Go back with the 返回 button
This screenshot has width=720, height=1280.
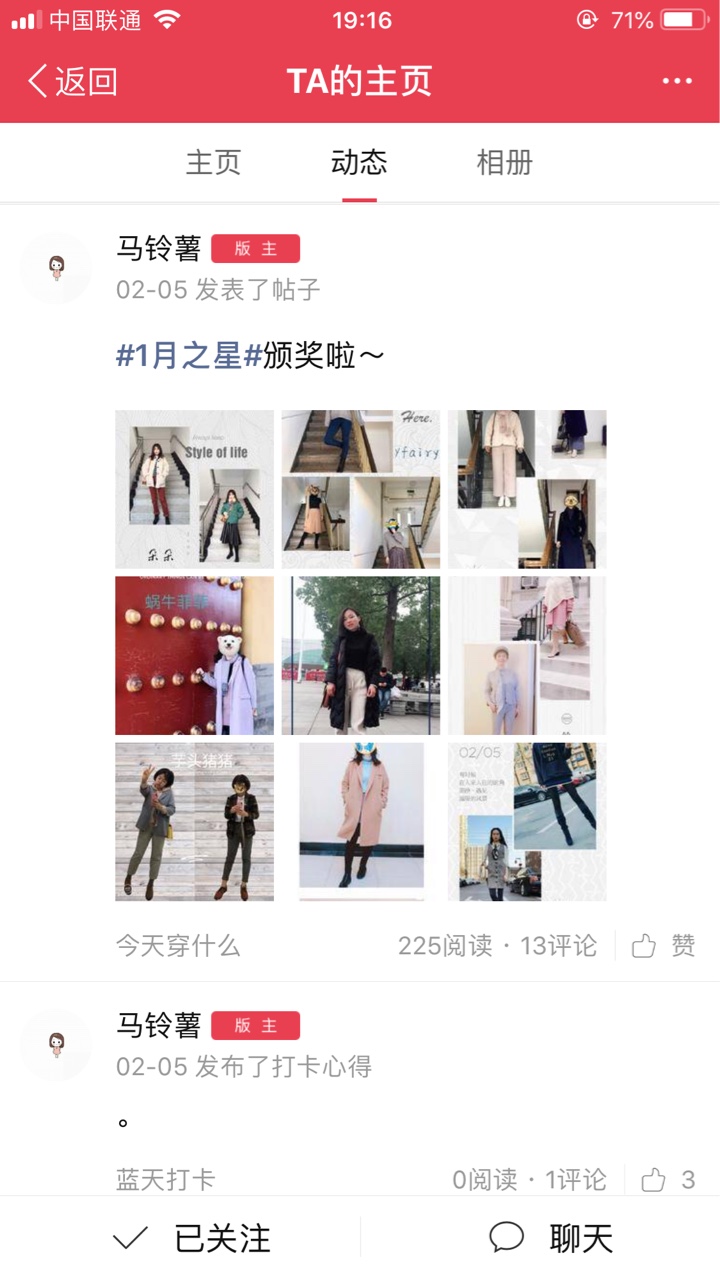pos(72,82)
